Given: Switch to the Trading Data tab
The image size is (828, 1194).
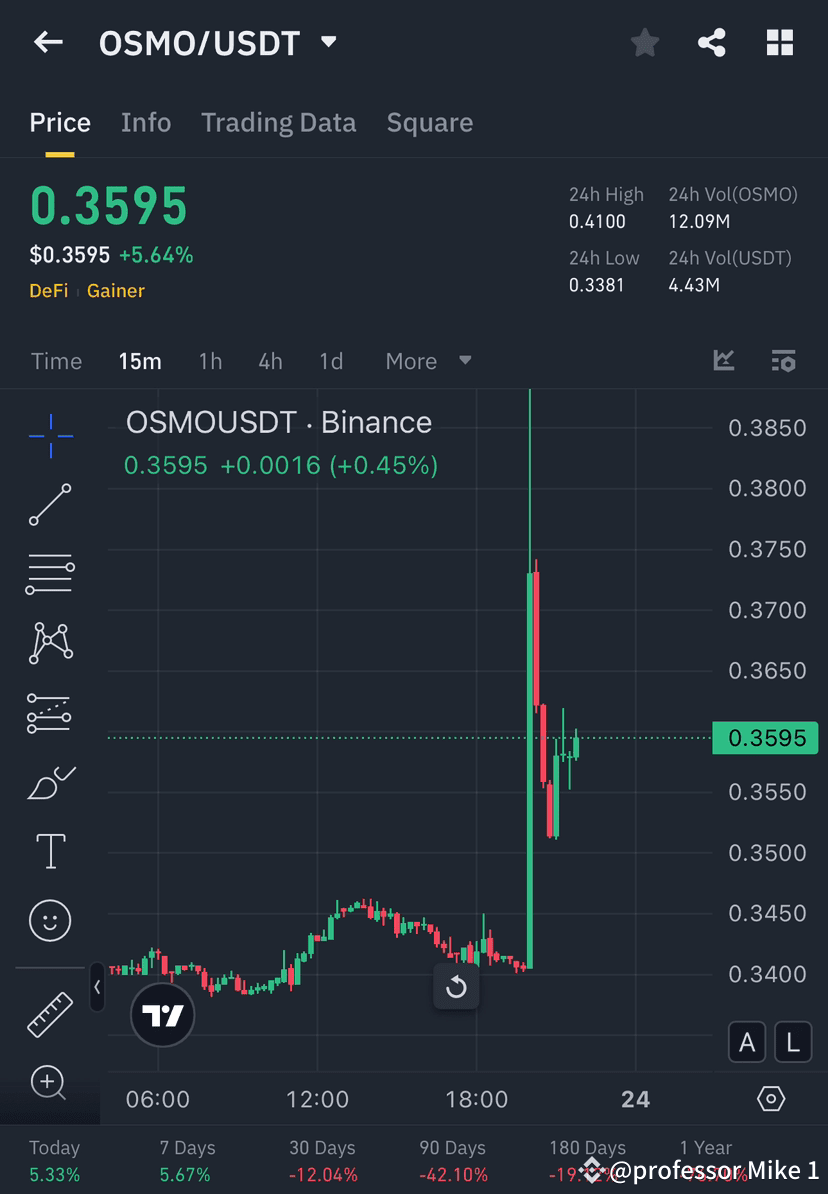Looking at the screenshot, I should pos(279,122).
